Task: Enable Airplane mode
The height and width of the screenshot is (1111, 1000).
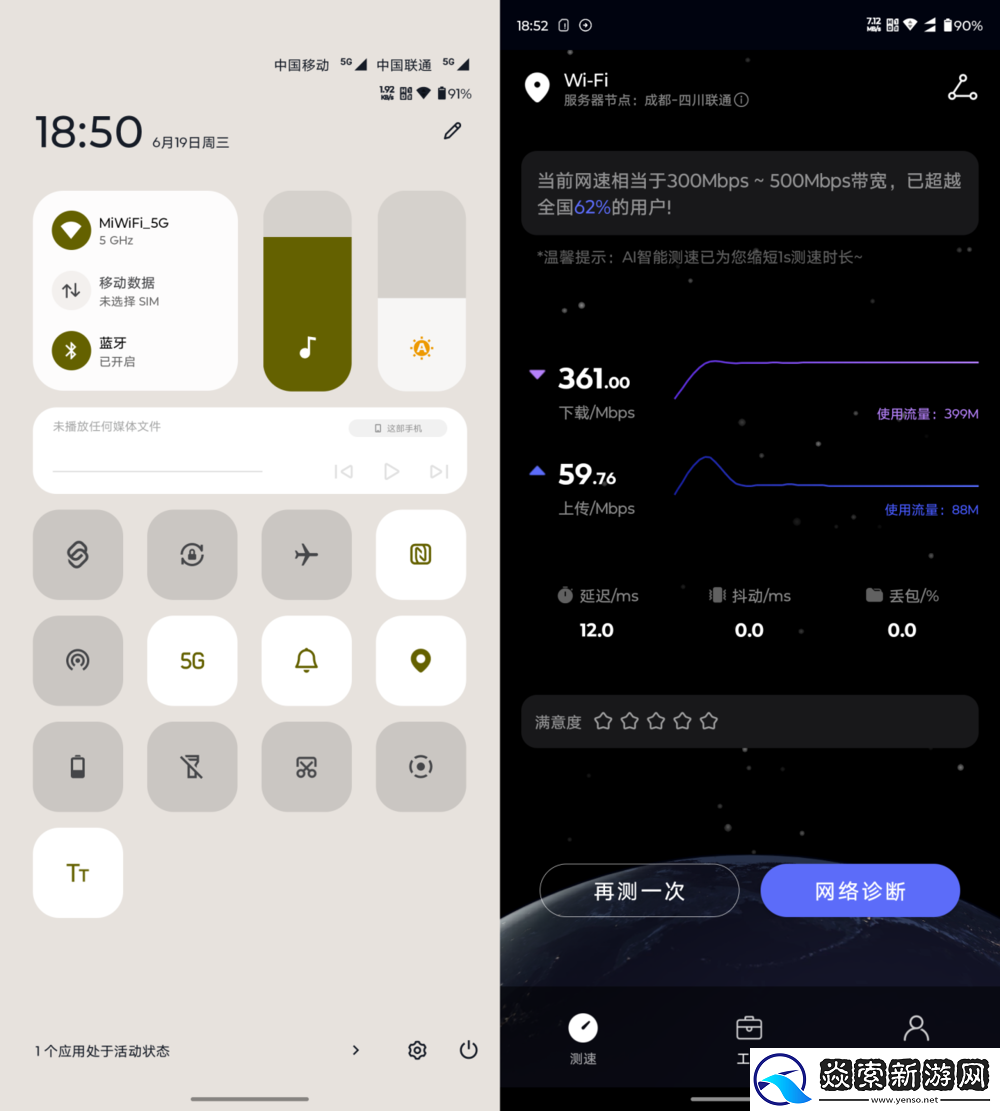Action: (x=306, y=555)
